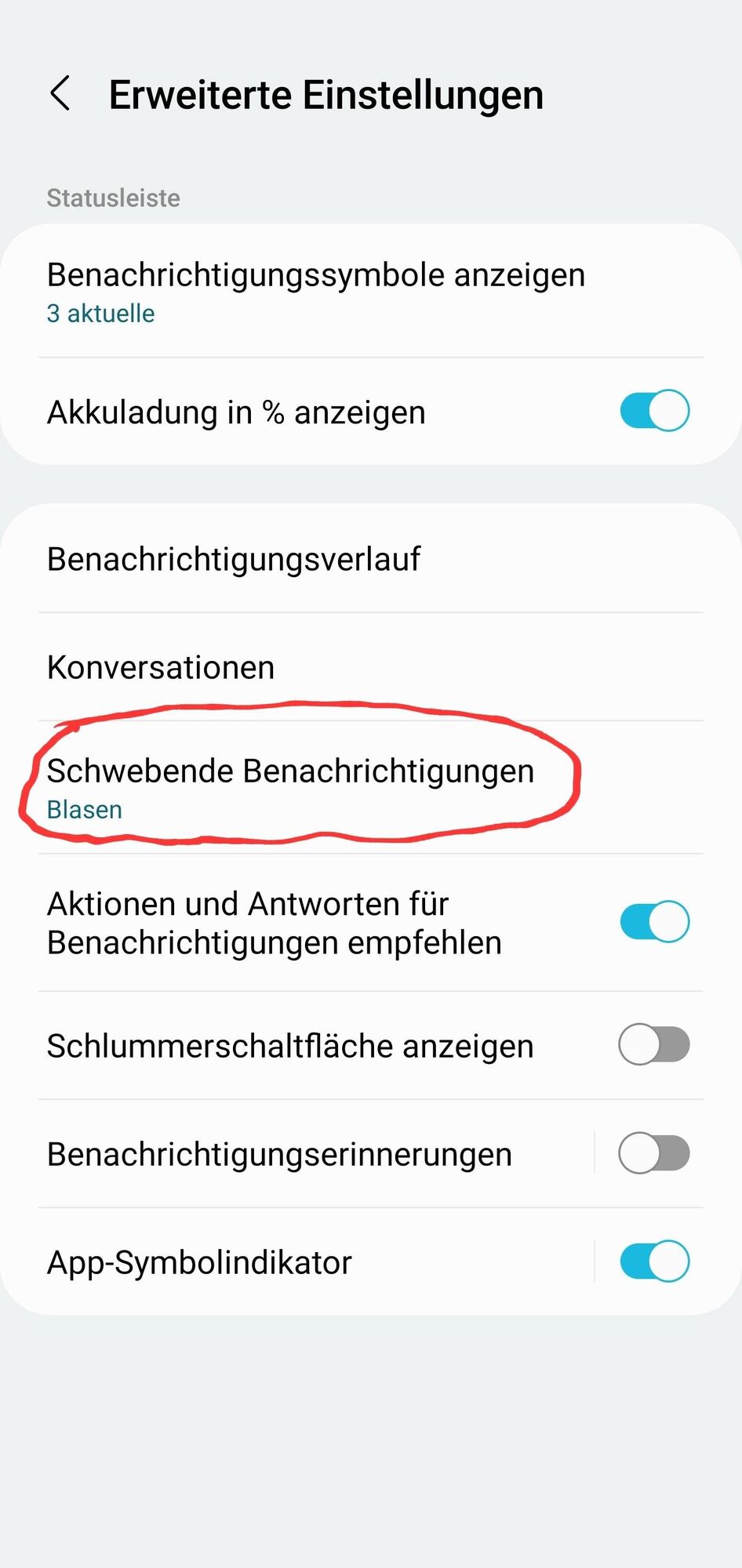Image resolution: width=742 pixels, height=1568 pixels.
Task: Open the Konversationen settings
Action: pyautogui.click(x=162, y=668)
